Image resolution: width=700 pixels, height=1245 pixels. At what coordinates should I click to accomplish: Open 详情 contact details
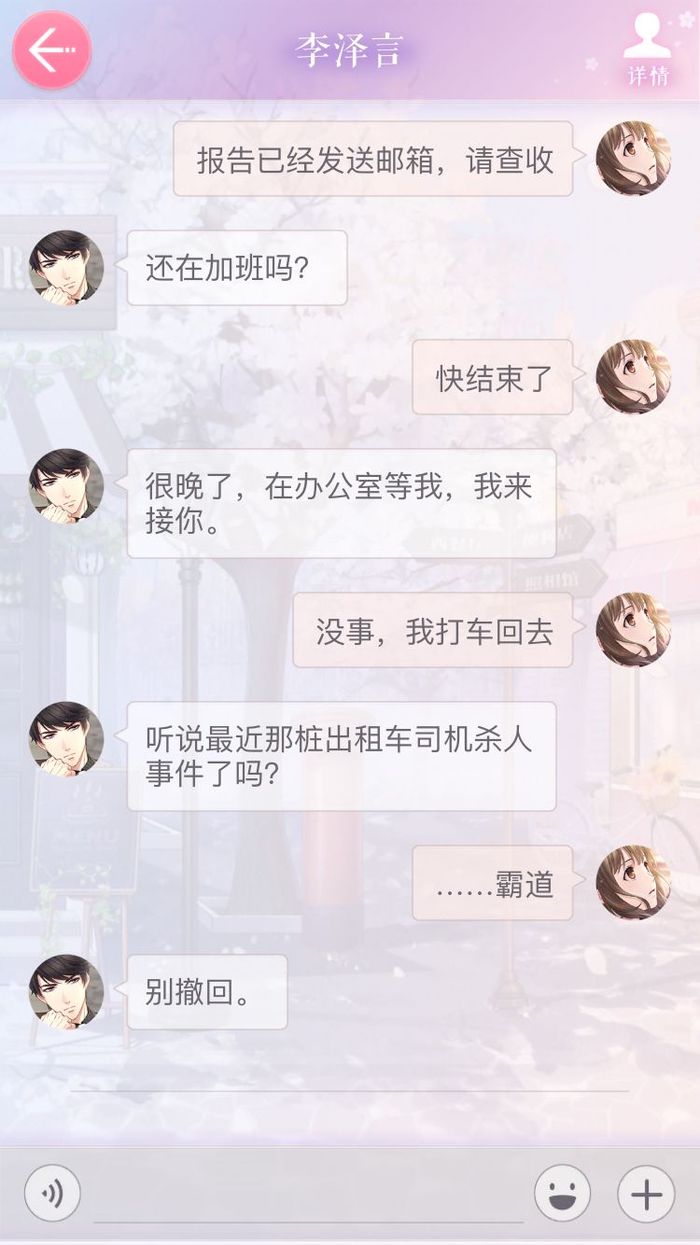pyautogui.click(x=647, y=49)
